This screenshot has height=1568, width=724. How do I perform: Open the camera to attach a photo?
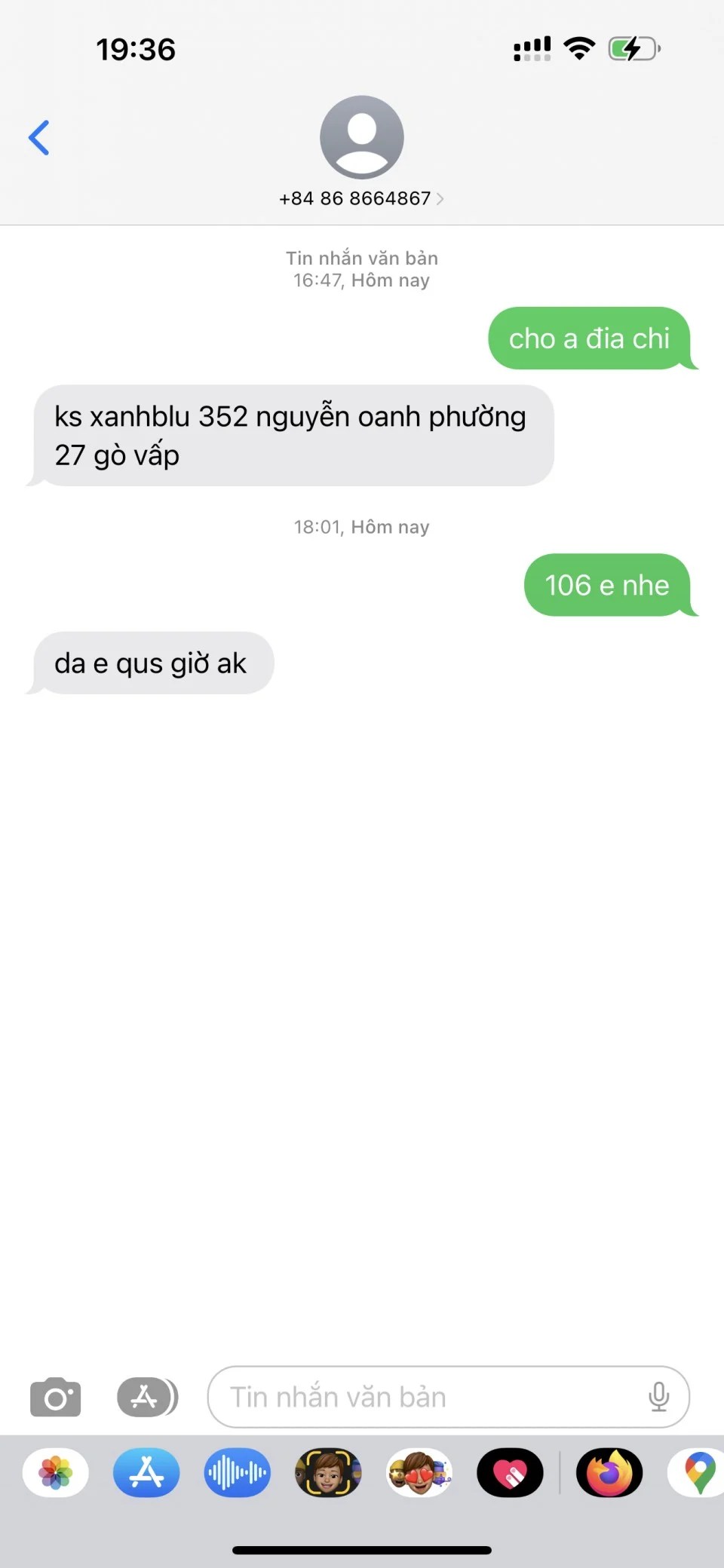[55, 1397]
